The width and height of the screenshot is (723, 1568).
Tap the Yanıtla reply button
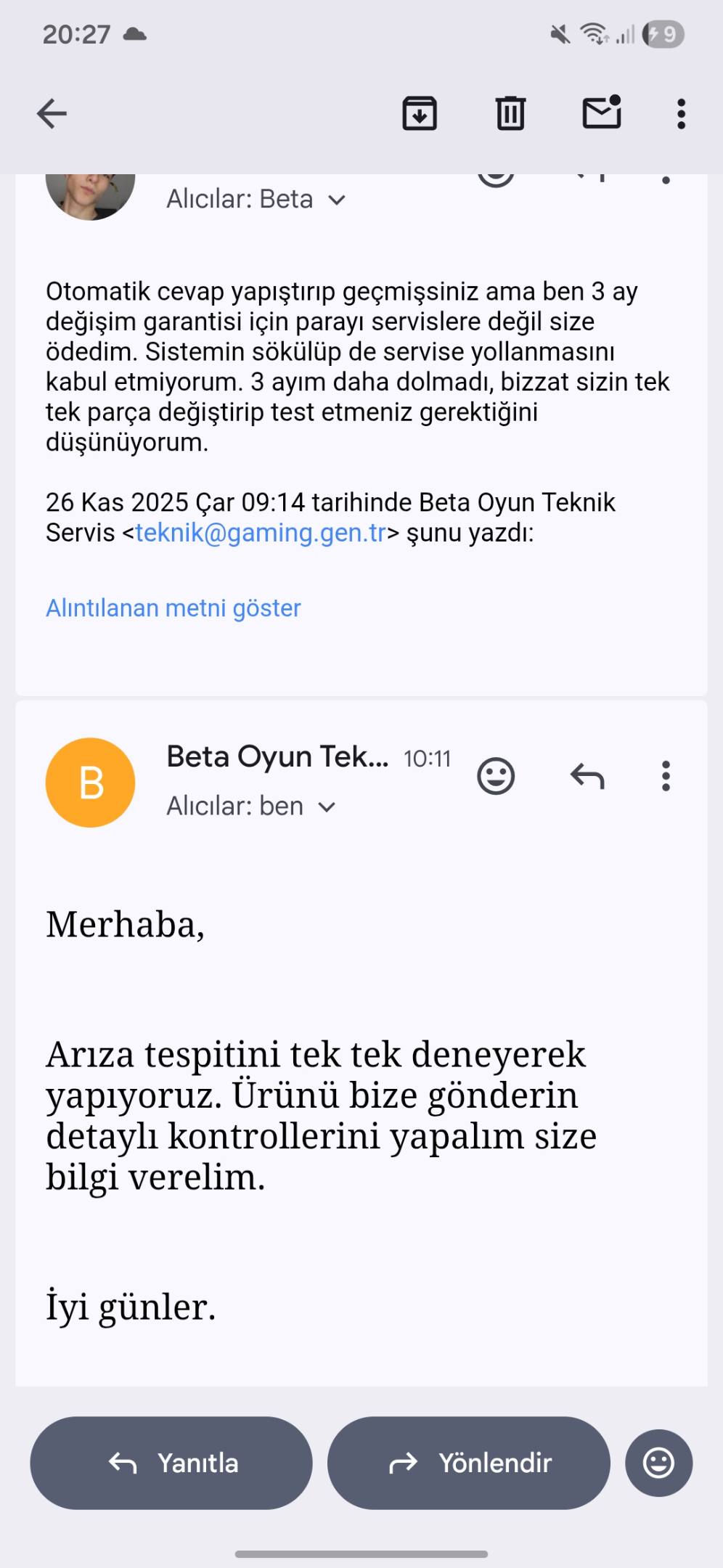click(x=171, y=1463)
